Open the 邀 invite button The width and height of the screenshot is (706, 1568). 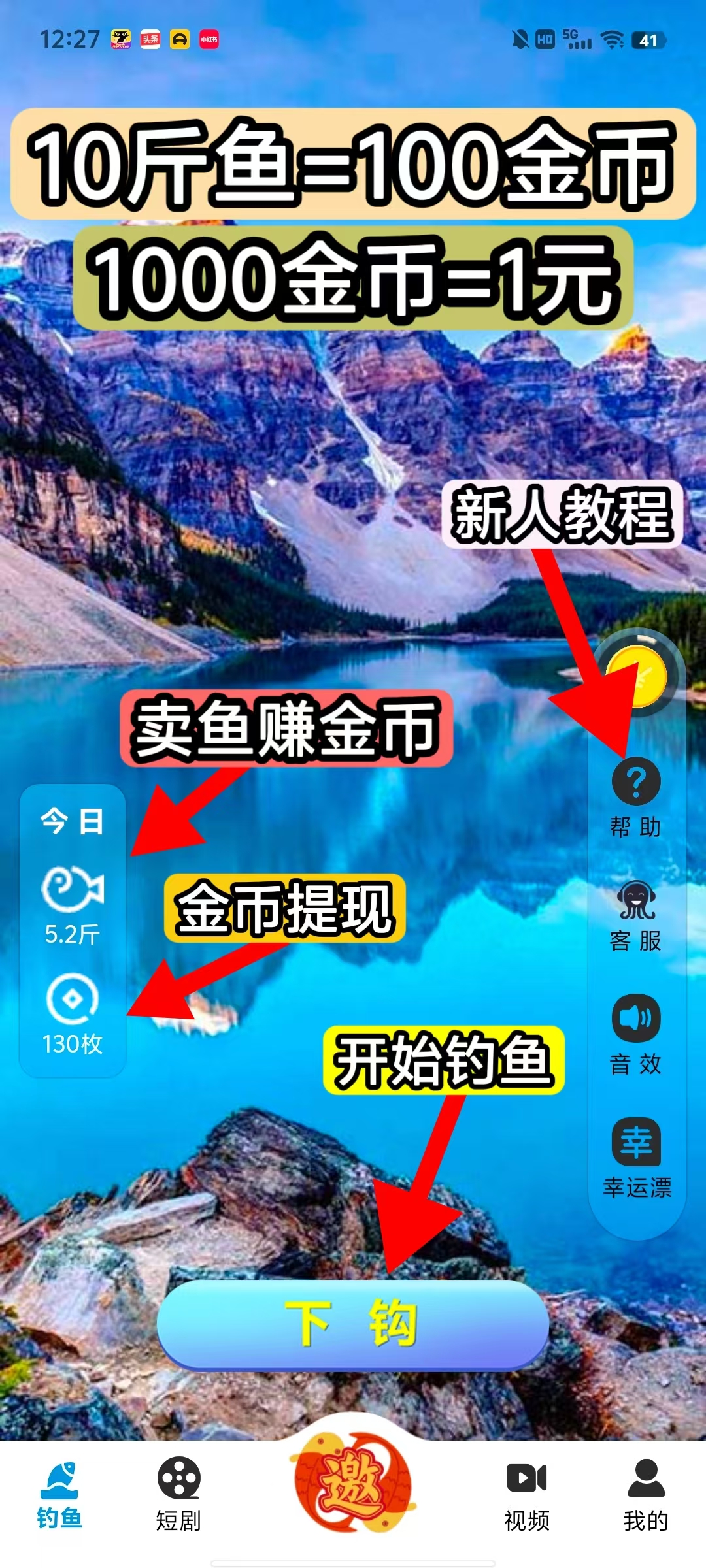coord(353,1482)
